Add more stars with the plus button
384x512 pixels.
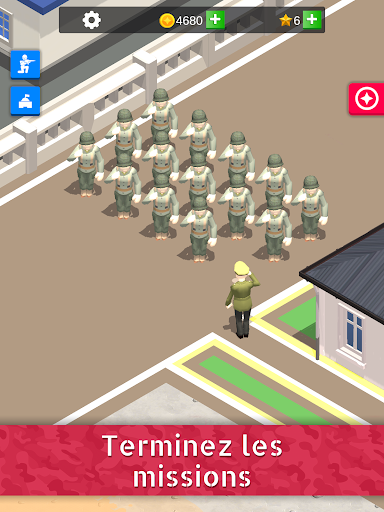(x=312, y=20)
